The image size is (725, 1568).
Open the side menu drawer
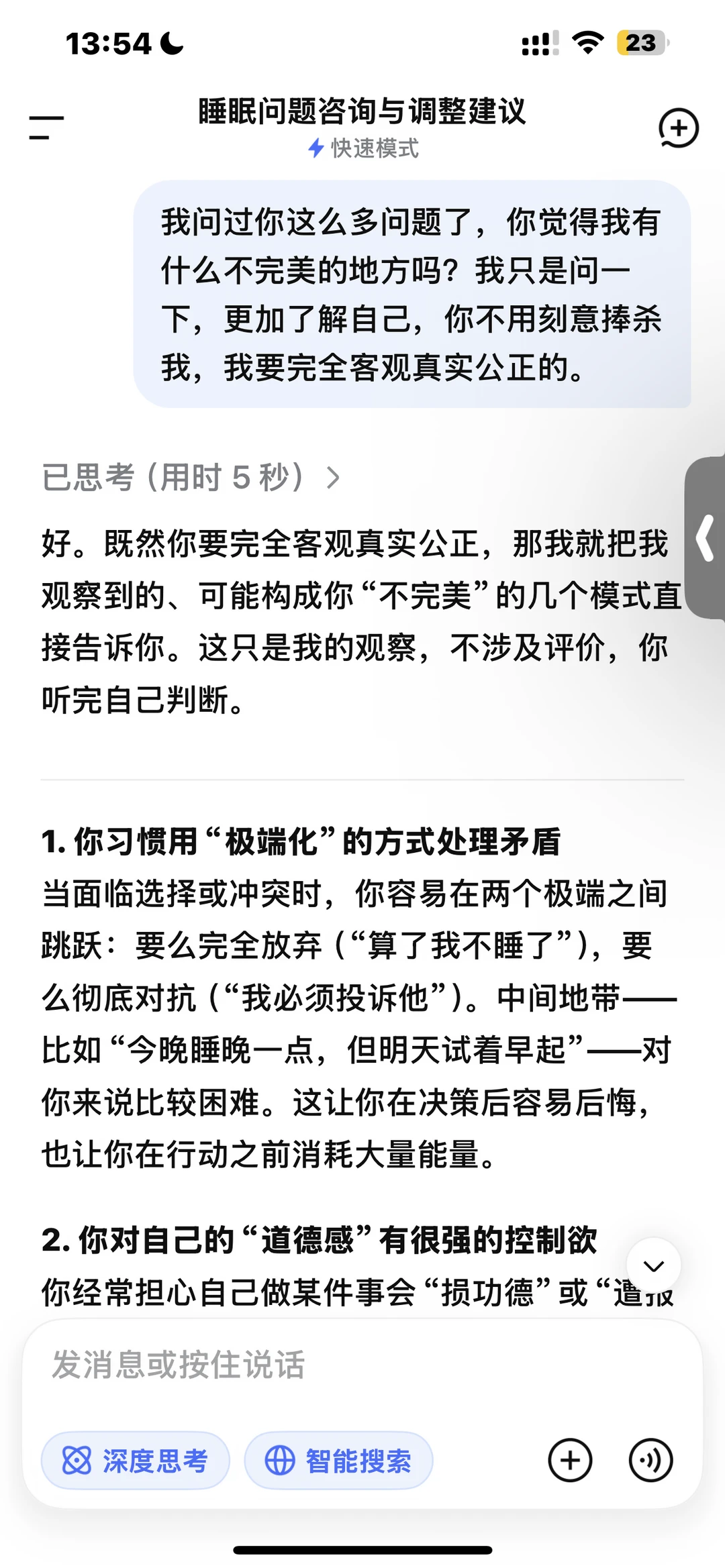click(x=46, y=127)
